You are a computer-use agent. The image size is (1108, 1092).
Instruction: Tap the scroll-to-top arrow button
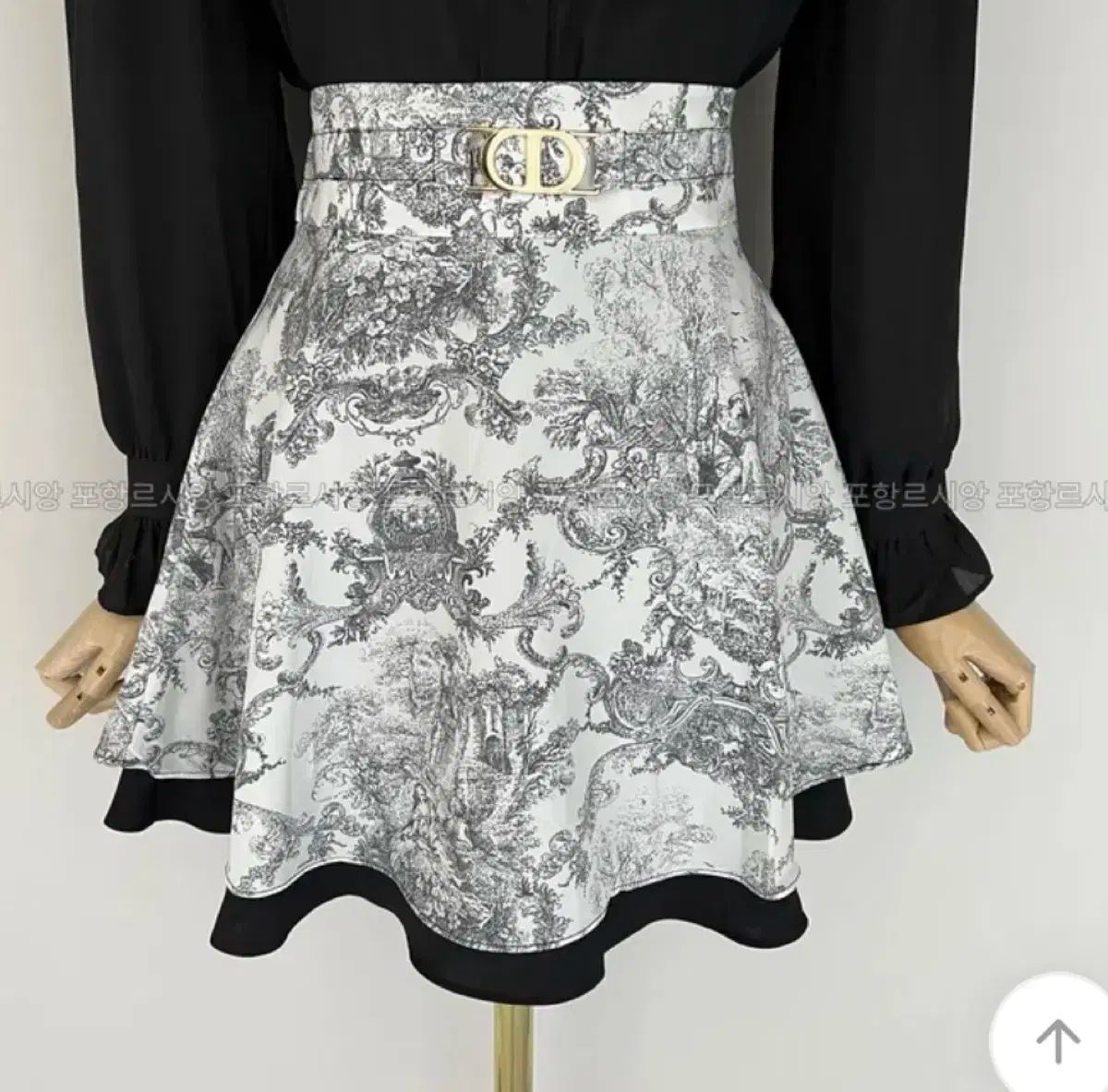(x=1055, y=1039)
